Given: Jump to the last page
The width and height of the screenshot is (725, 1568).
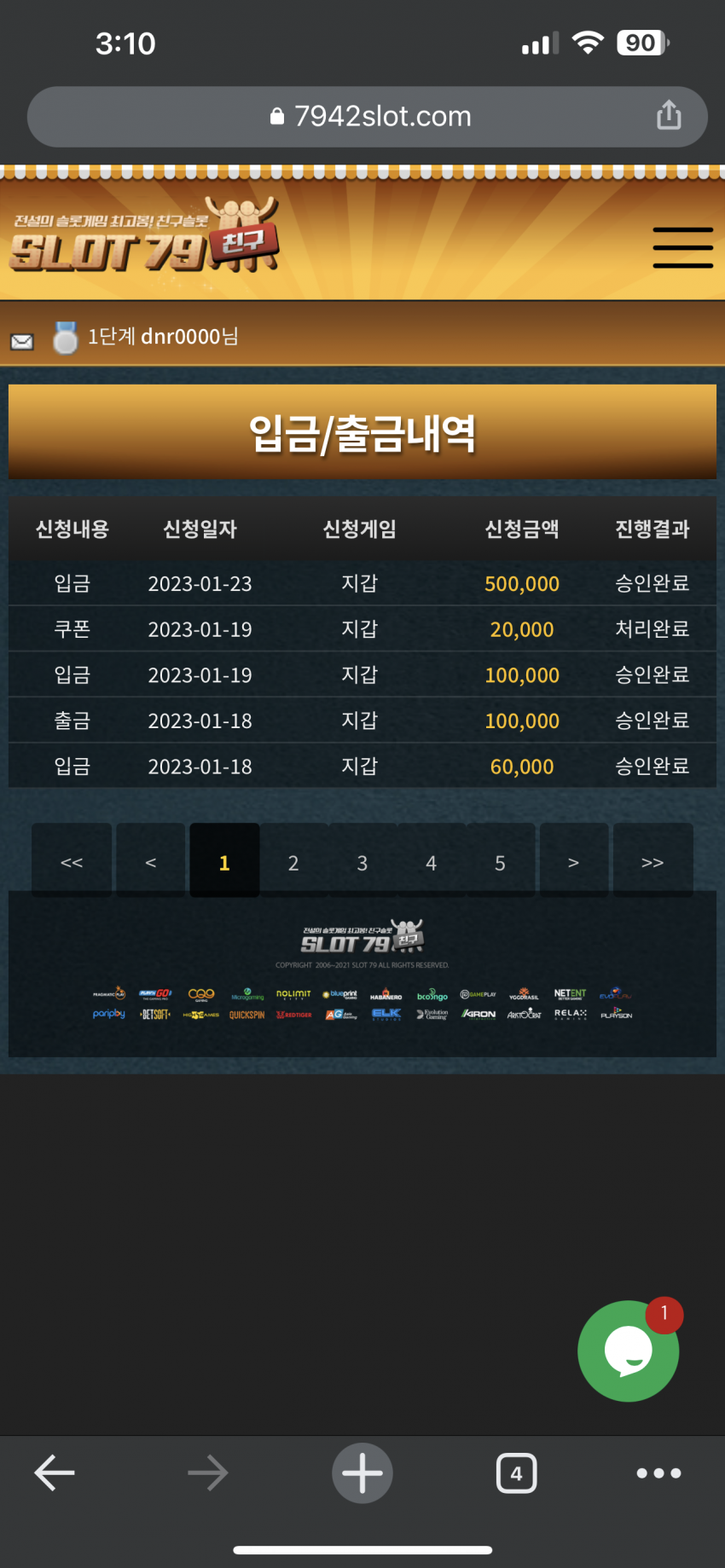Looking at the screenshot, I should click(x=652, y=863).
